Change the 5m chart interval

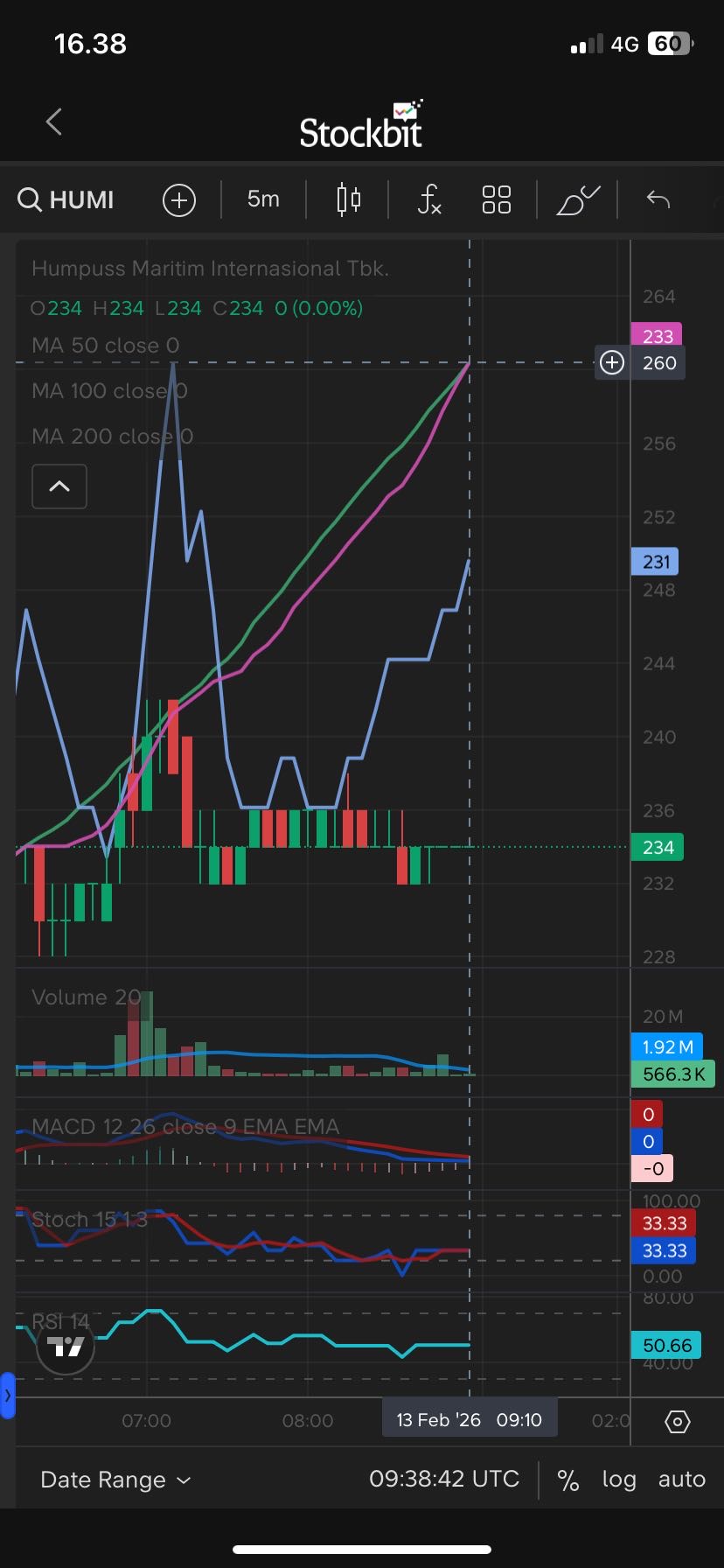tap(263, 199)
